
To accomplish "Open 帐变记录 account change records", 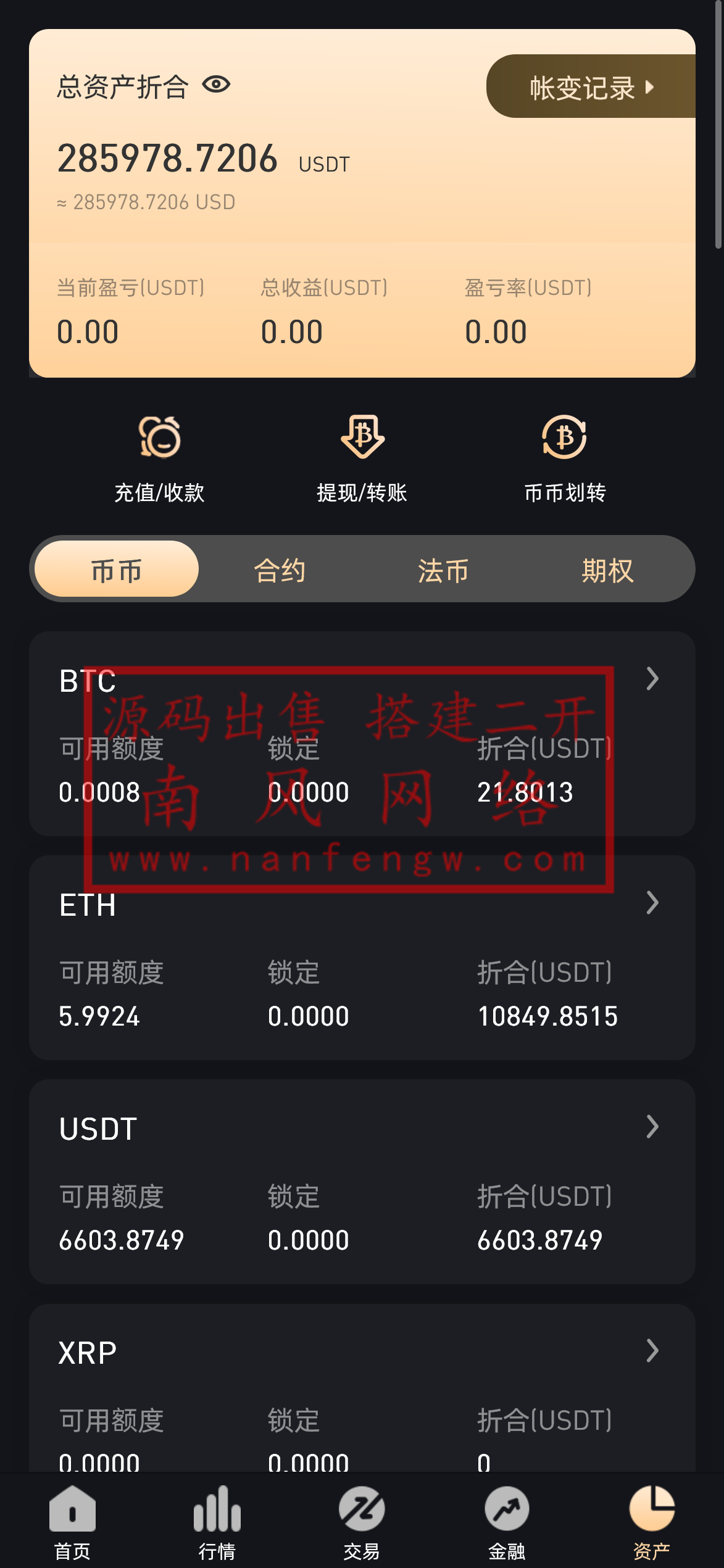I will tap(590, 87).
